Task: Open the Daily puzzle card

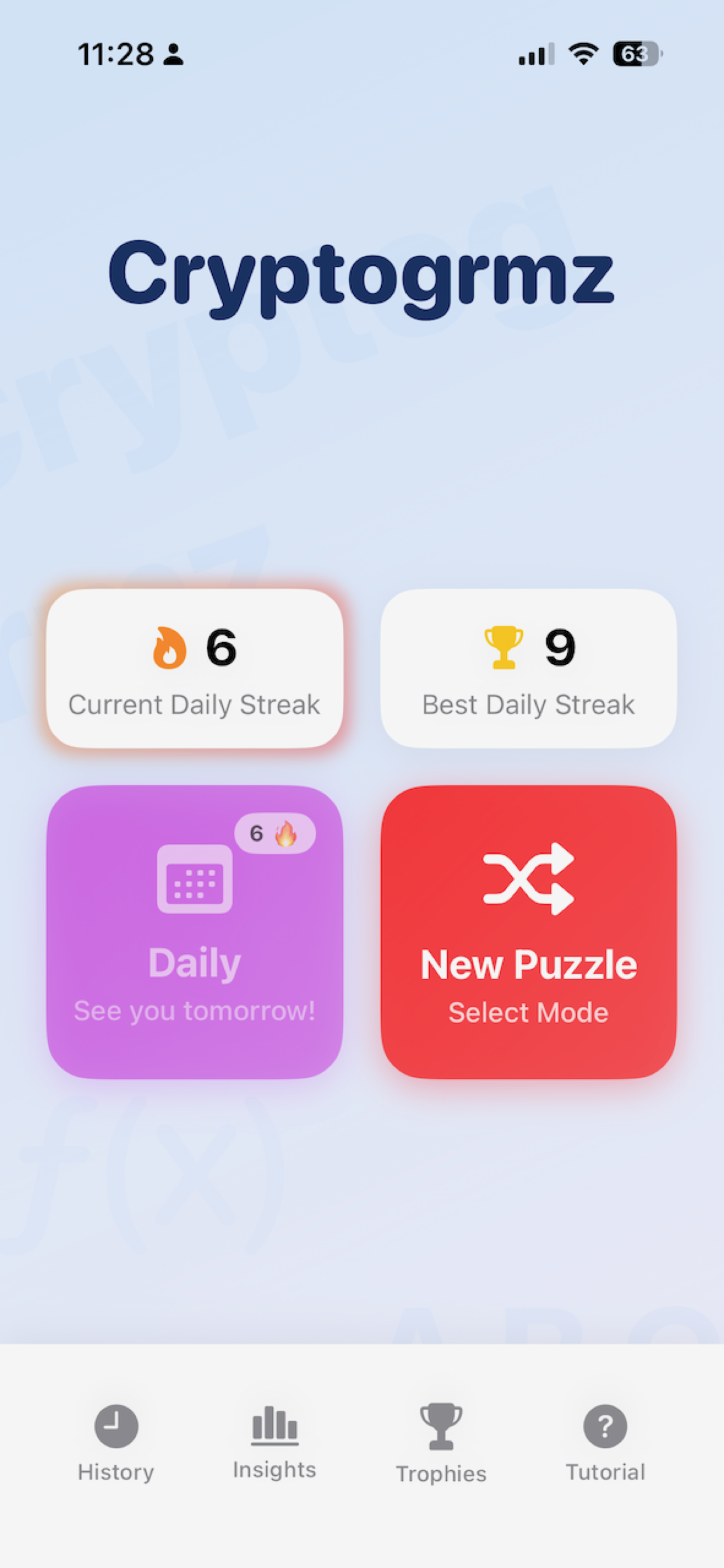Action: pos(195,932)
